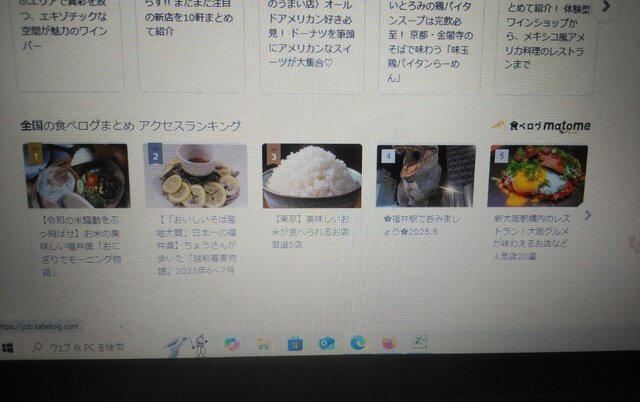This screenshot has height=402, width=640.
Task: Open Microsoft Store from the taskbar
Action: pos(295,344)
